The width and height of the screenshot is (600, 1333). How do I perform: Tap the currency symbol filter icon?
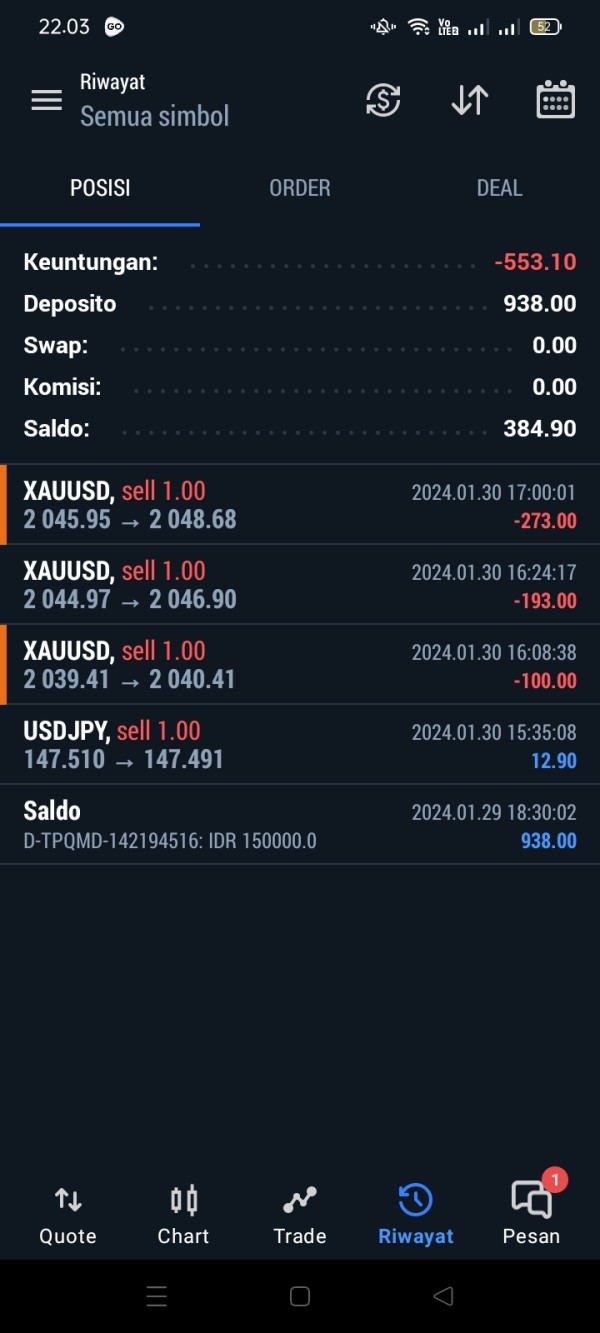(383, 100)
